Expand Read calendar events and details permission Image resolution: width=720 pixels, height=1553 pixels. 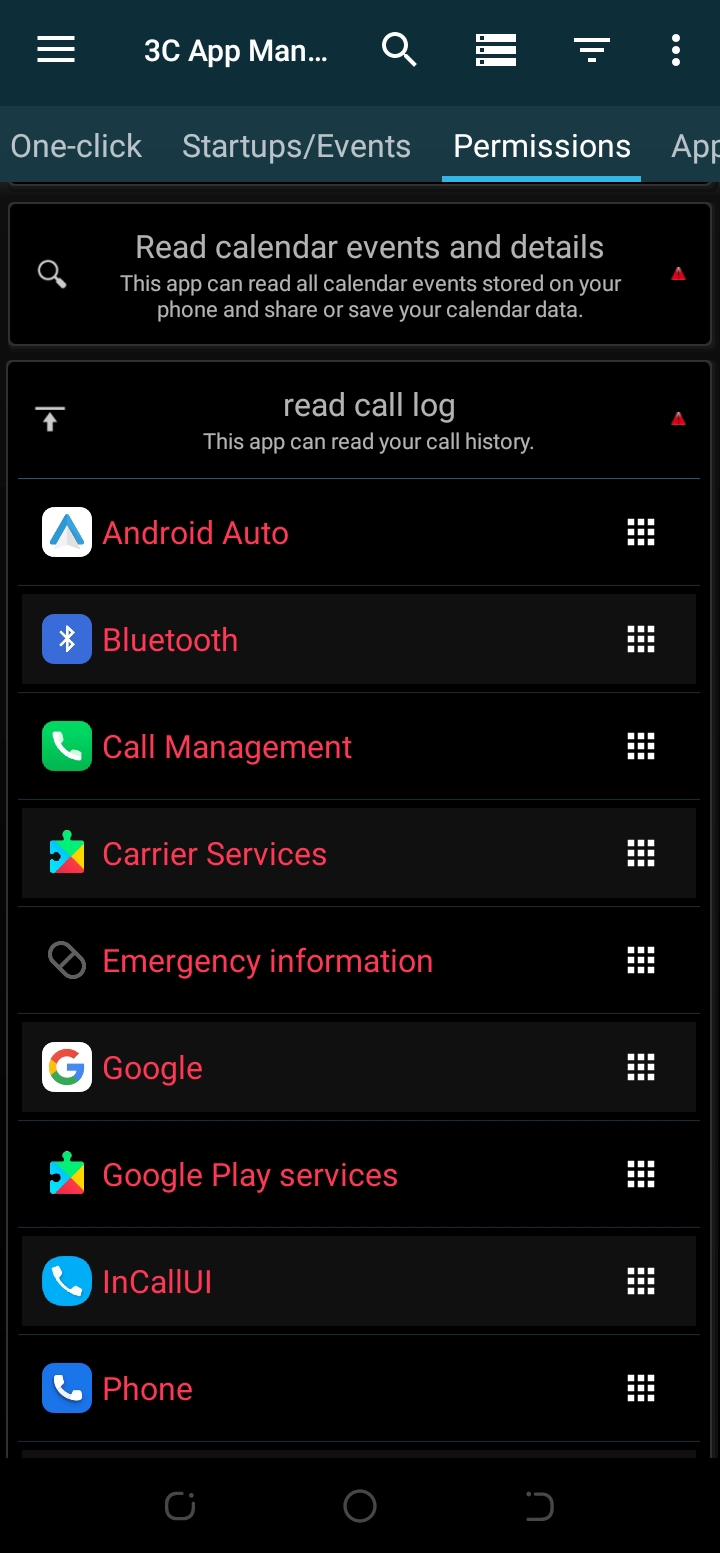[x=370, y=274]
